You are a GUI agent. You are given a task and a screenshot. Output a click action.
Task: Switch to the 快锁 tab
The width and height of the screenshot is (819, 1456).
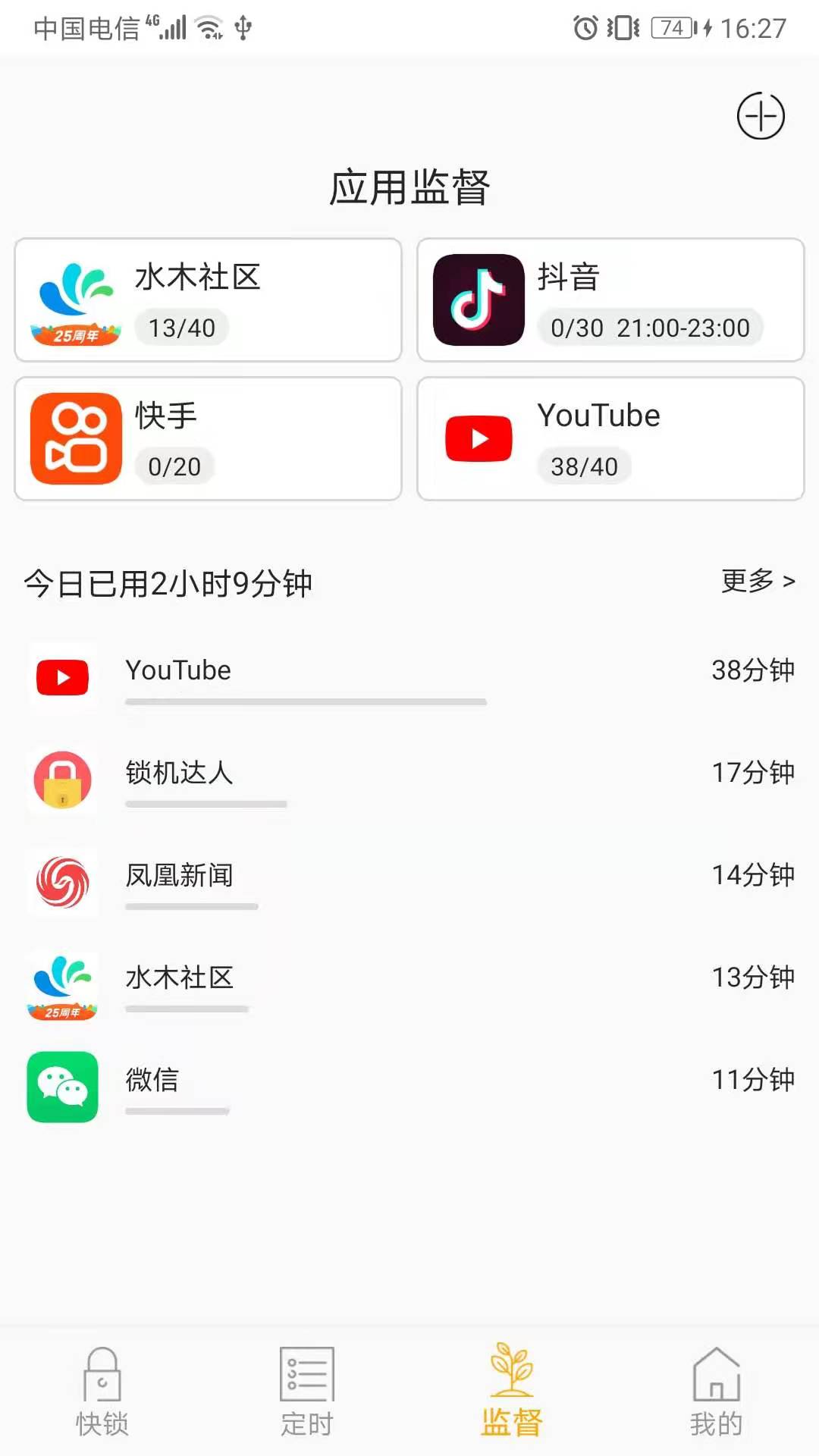pyautogui.click(x=102, y=1392)
